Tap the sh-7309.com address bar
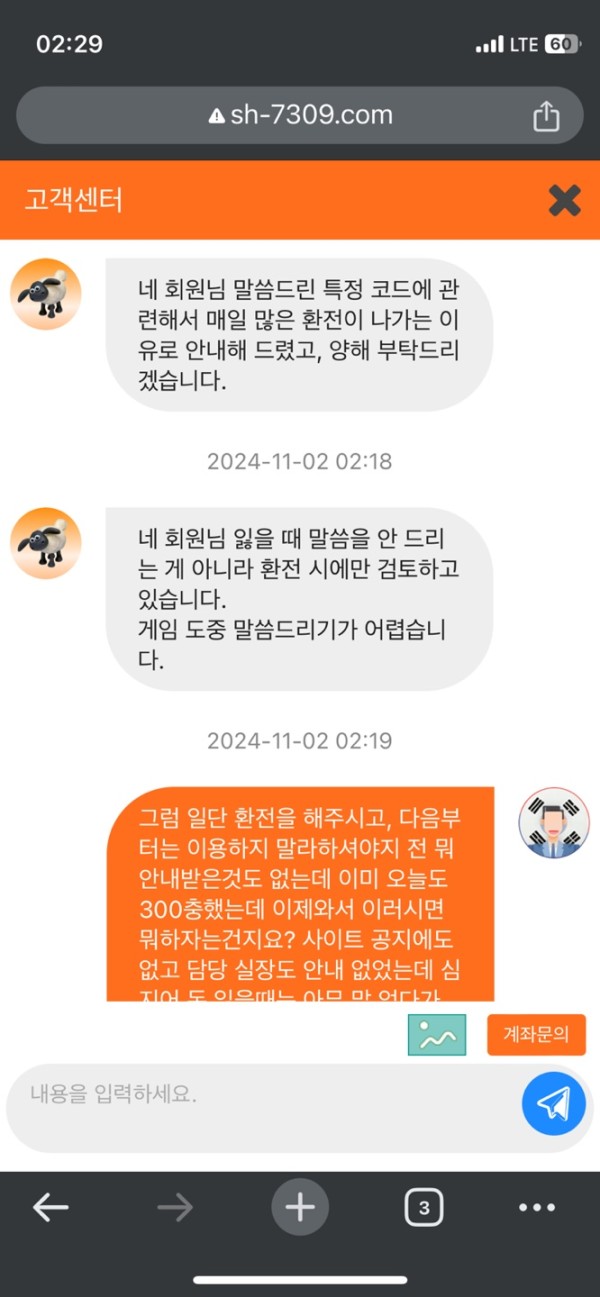The image size is (600, 1297). [x=300, y=115]
